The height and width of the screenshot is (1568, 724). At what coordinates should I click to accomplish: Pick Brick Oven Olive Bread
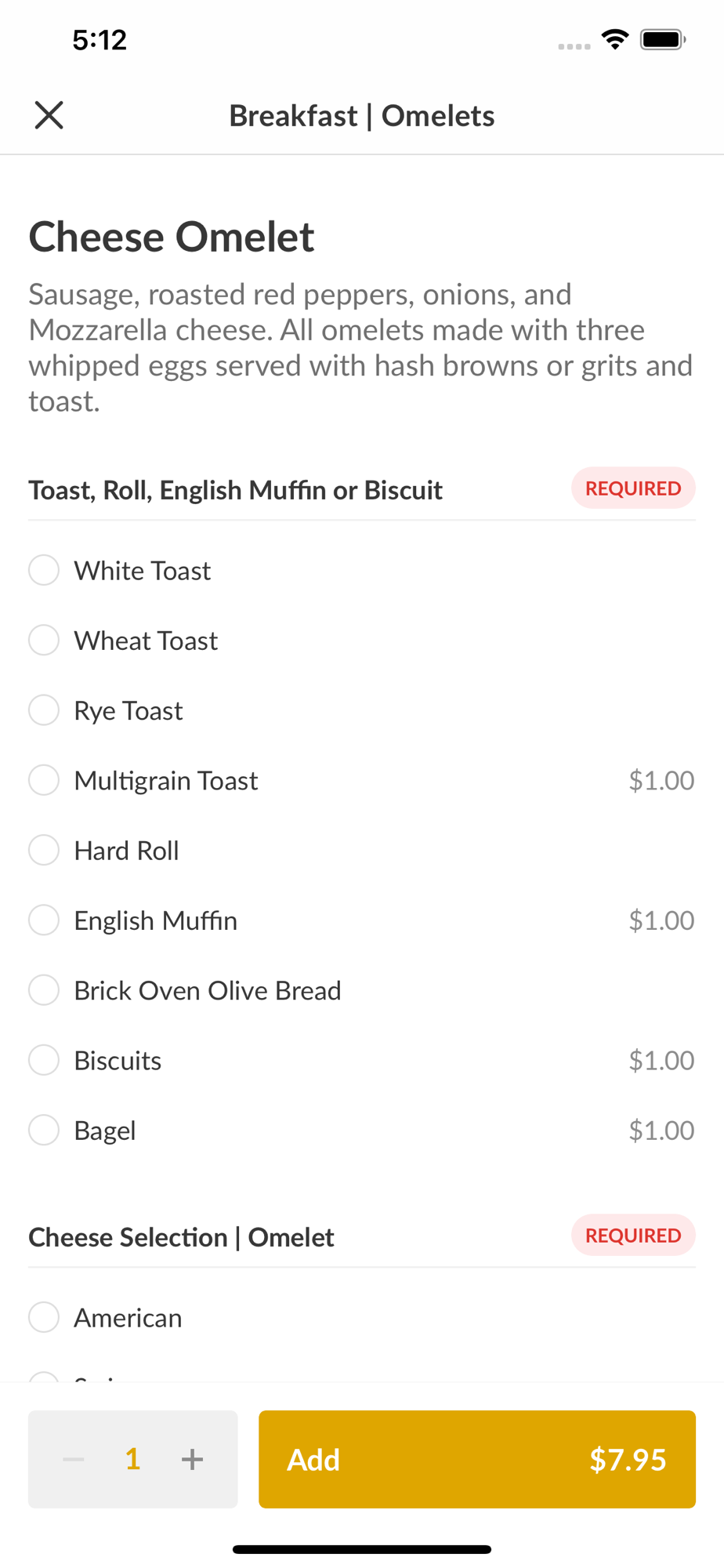coord(361,990)
